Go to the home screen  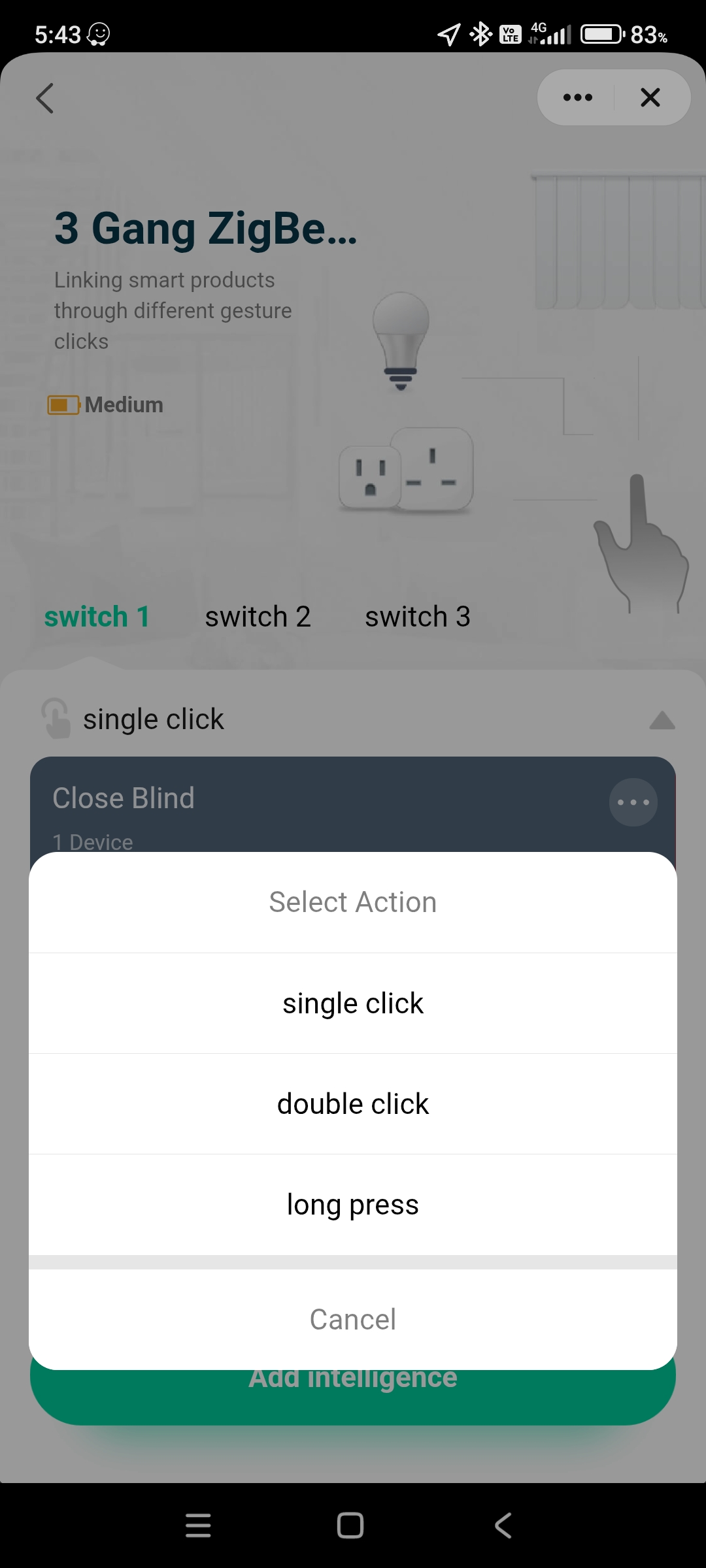[x=350, y=1526]
